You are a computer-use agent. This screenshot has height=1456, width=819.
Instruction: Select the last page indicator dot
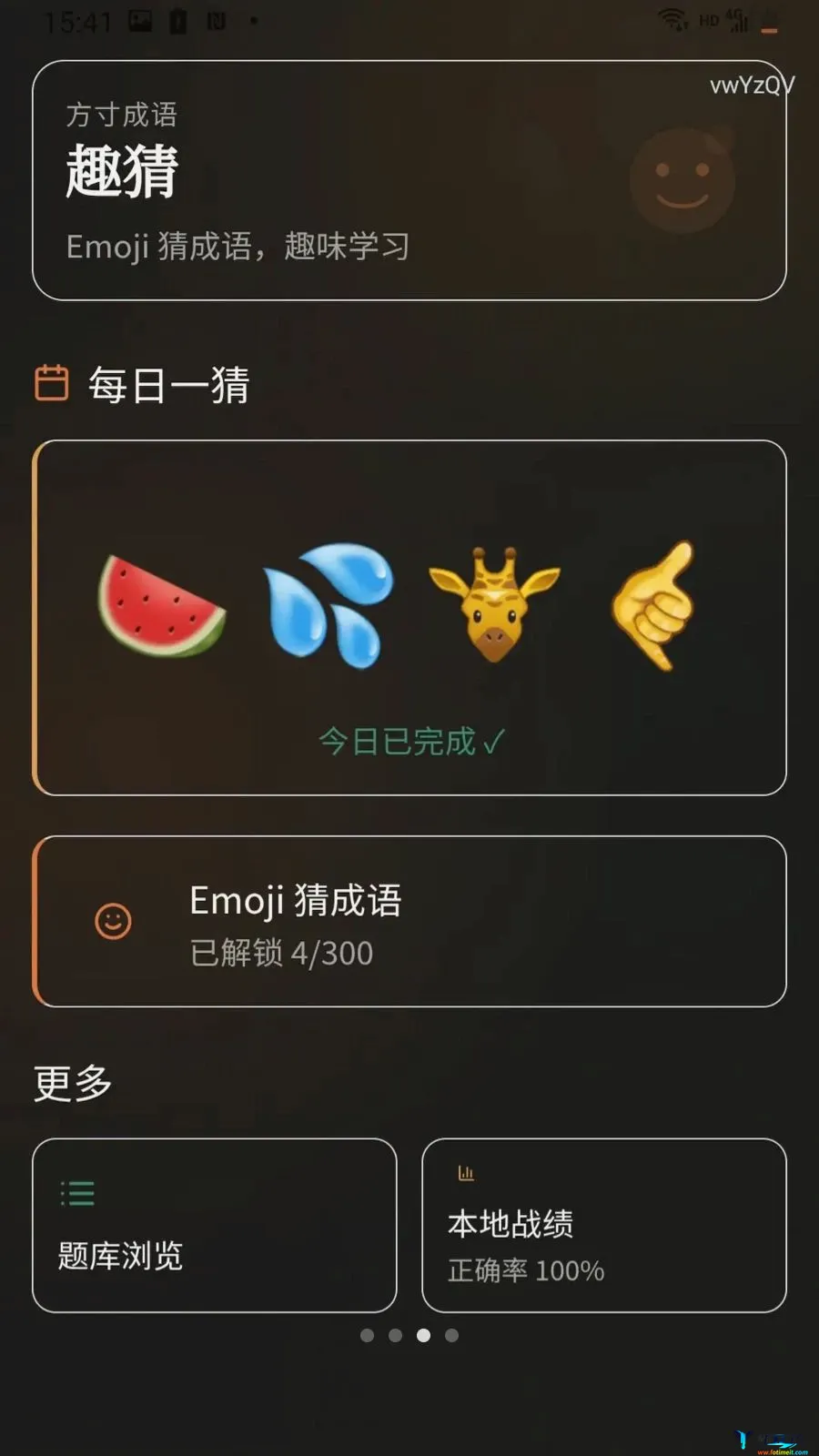tap(451, 1335)
